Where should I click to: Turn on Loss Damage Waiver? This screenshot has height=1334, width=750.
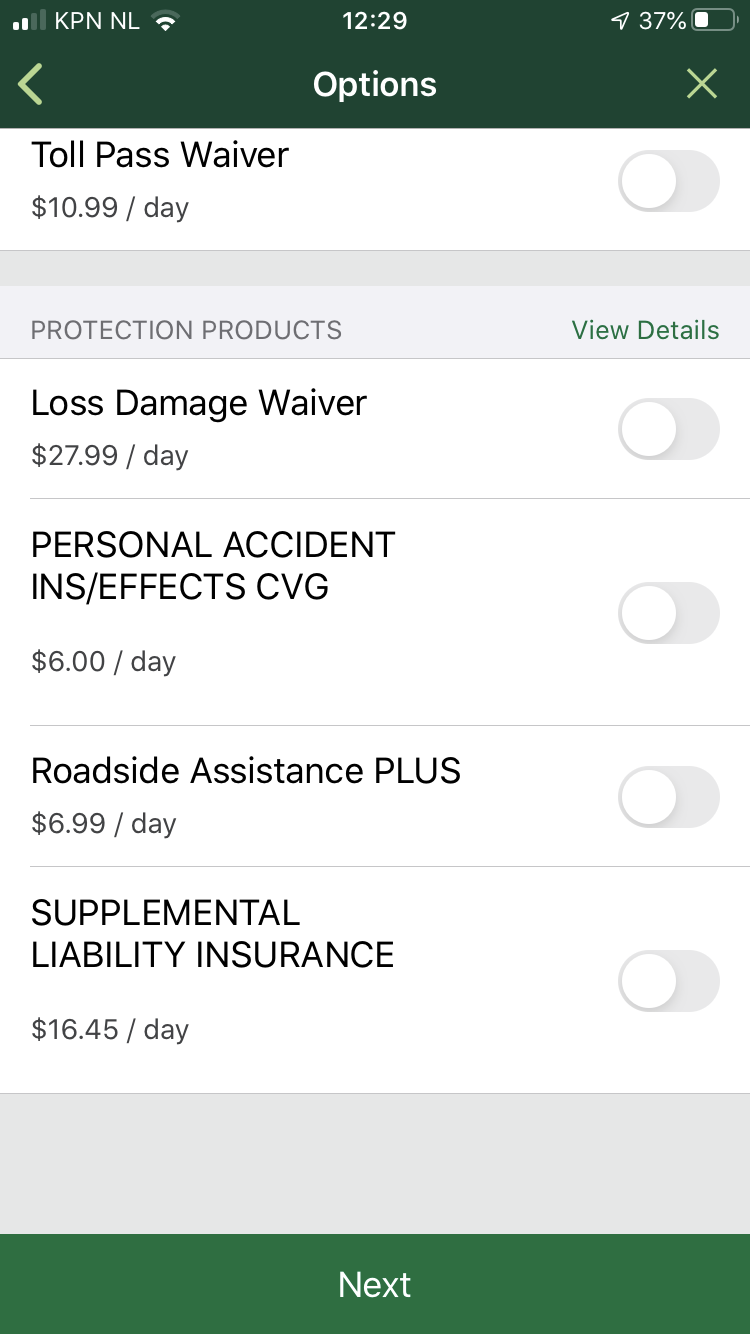pos(668,429)
